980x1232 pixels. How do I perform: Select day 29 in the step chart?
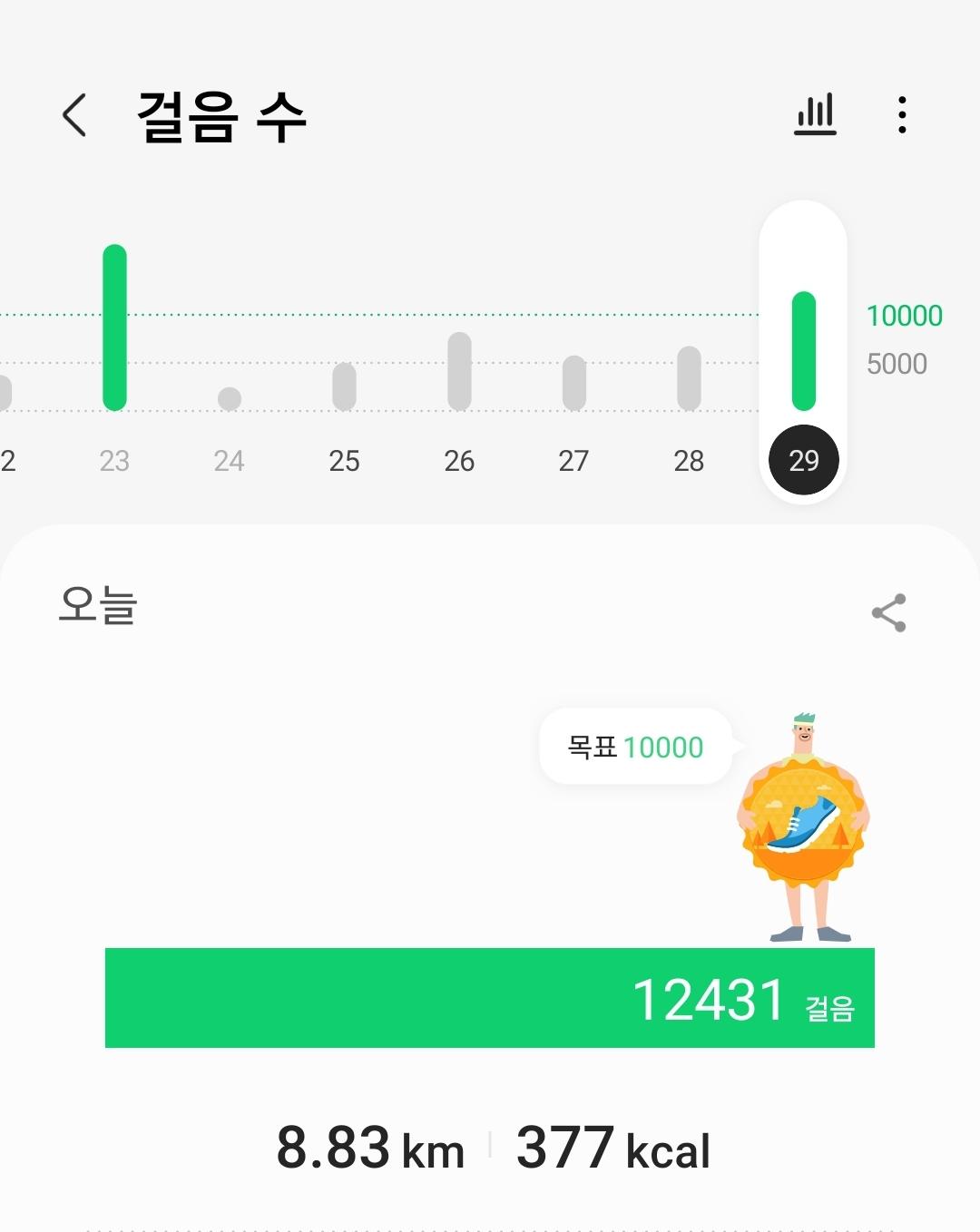[x=803, y=460]
